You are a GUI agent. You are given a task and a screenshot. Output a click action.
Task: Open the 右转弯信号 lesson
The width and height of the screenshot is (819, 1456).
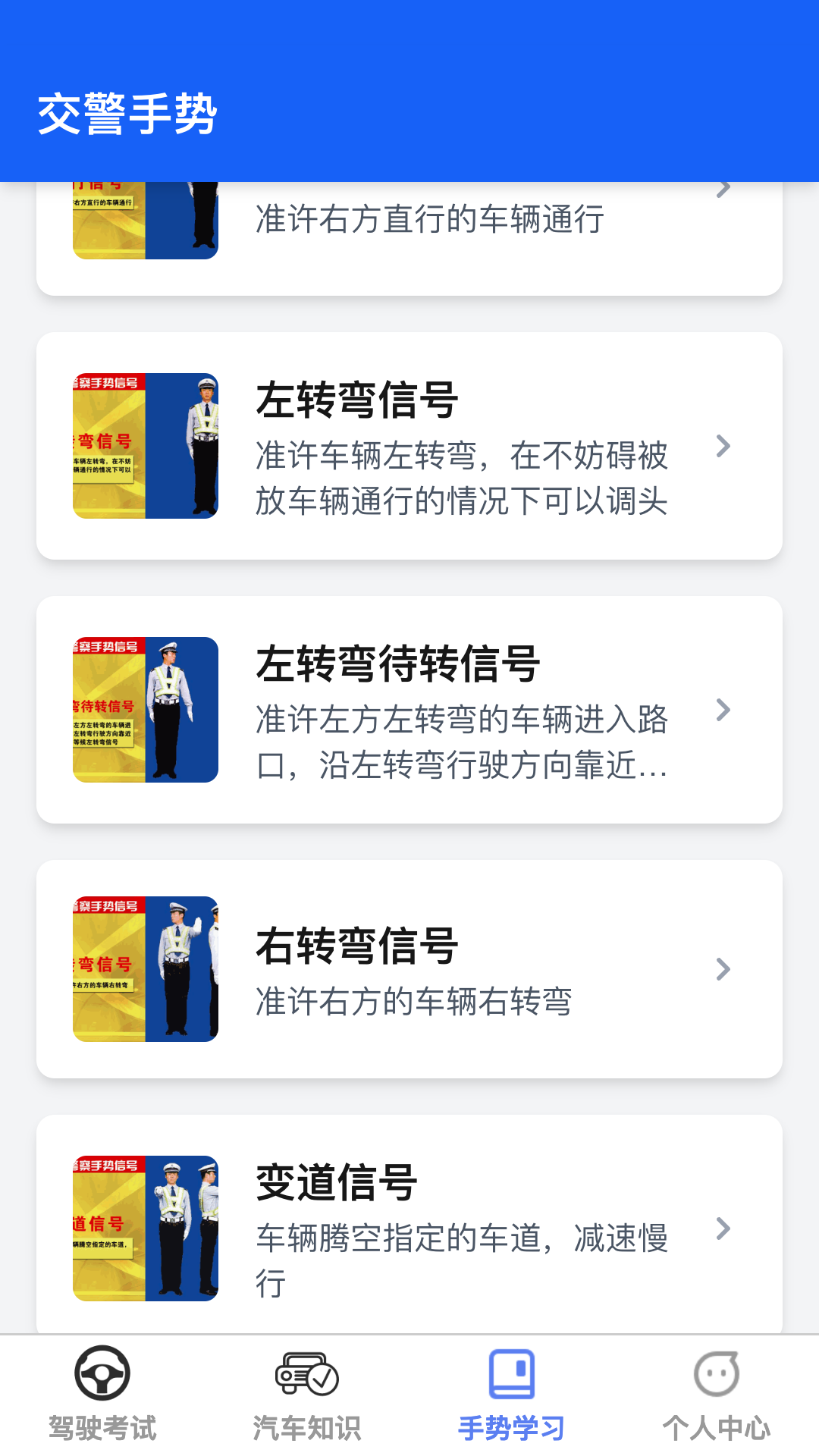tap(409, 971)
